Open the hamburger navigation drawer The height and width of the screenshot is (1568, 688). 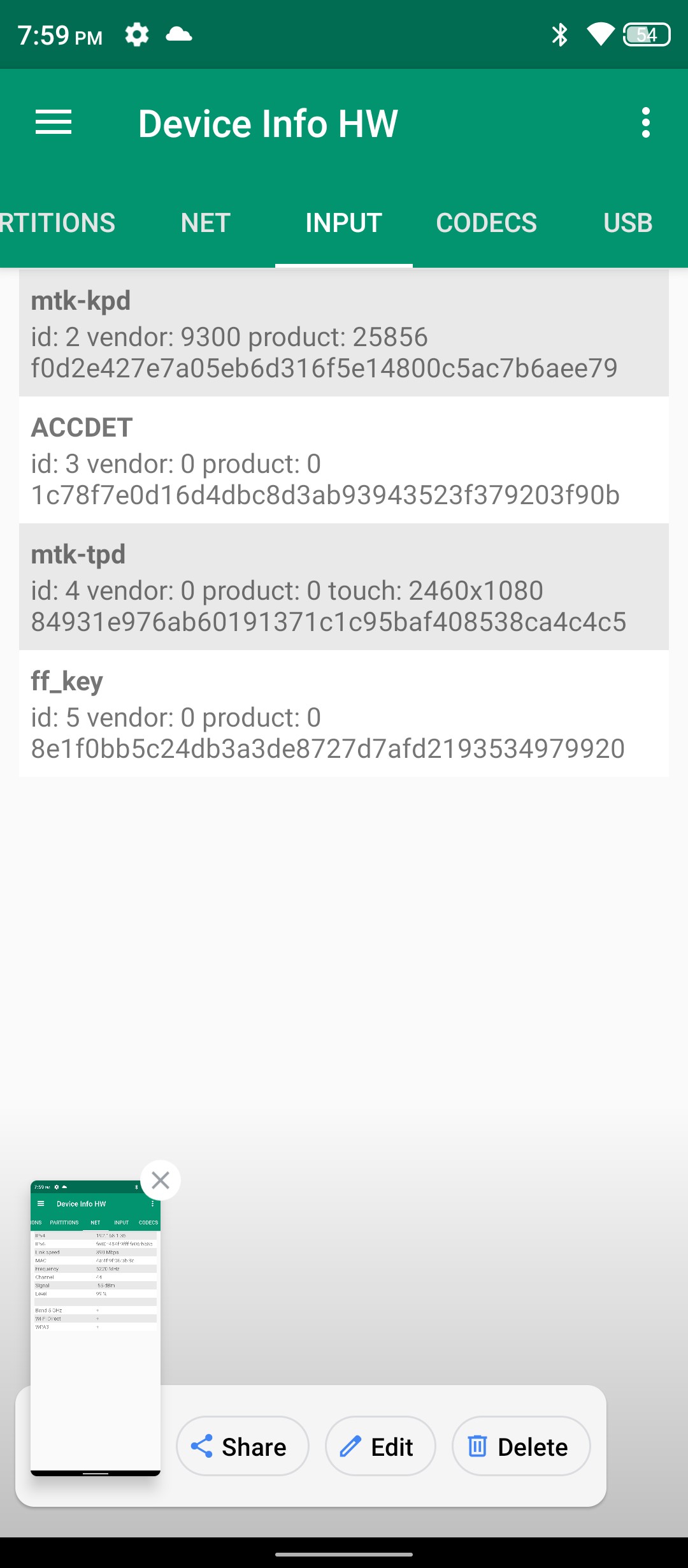54,122
